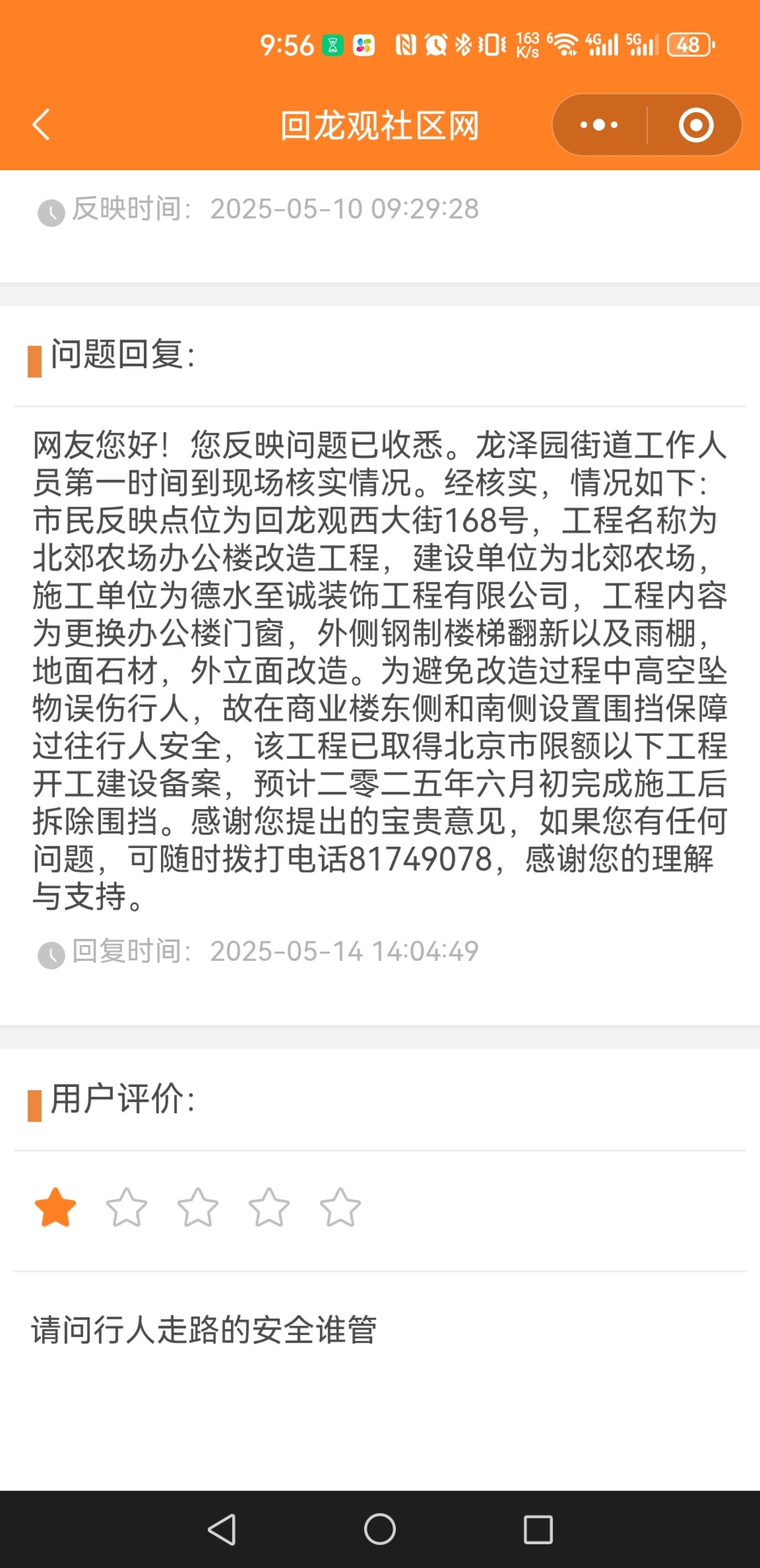This screenshot has height=1568, width=760.
Task: Close the mini program with circle button
Action: click(x=695, y=125)
